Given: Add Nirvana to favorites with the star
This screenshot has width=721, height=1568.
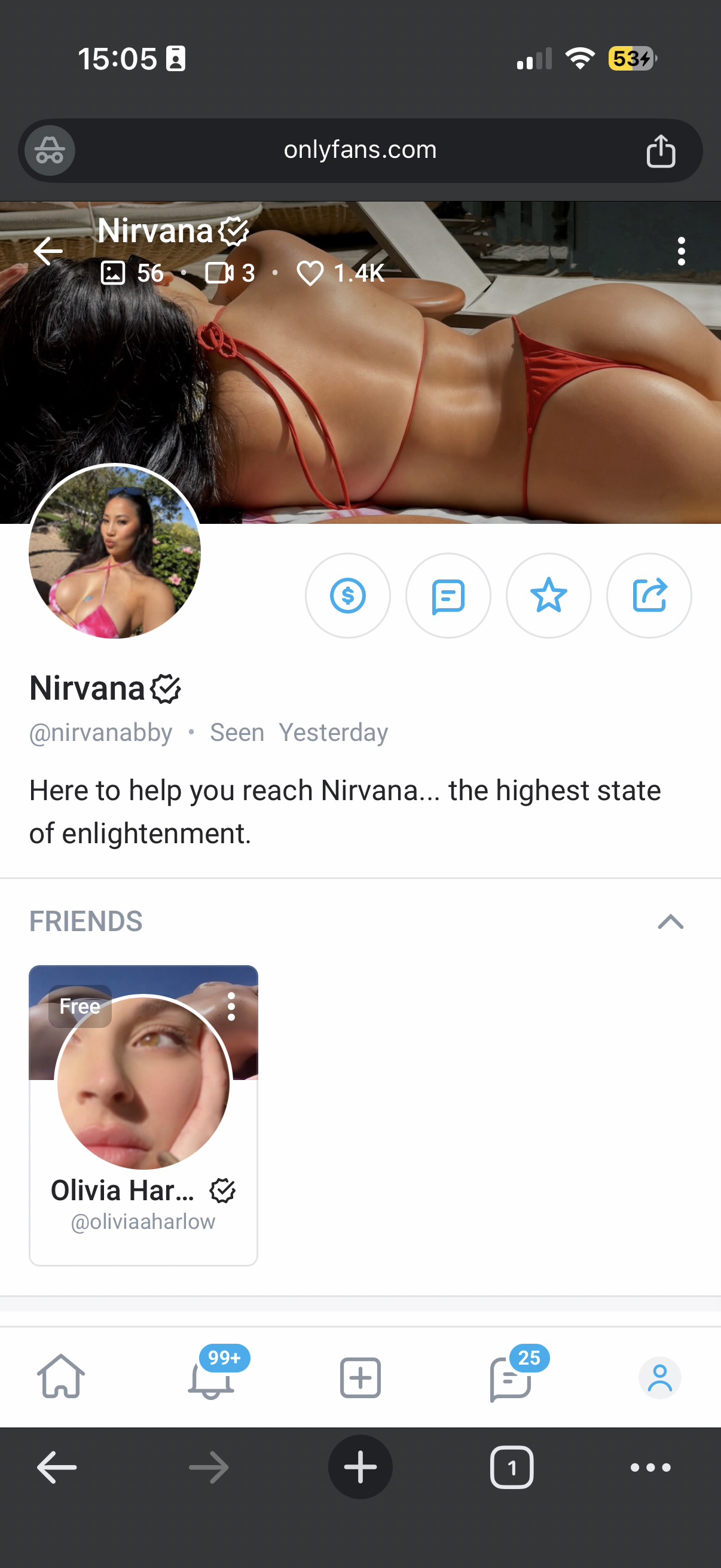Looking at the screenshot, I should (x=549, y=596).
